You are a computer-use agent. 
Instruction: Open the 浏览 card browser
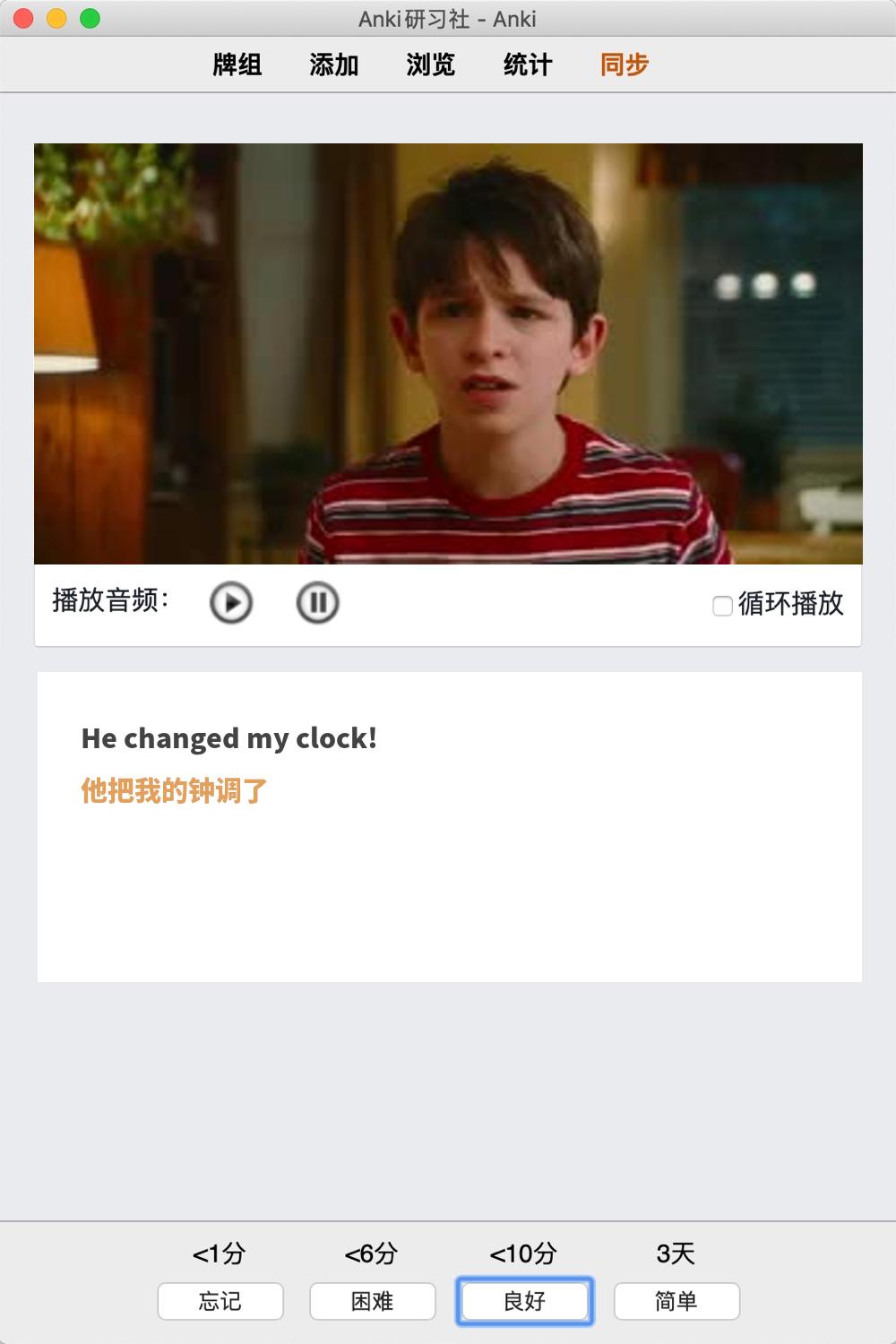pyautogui.click(x=431, y=65)
